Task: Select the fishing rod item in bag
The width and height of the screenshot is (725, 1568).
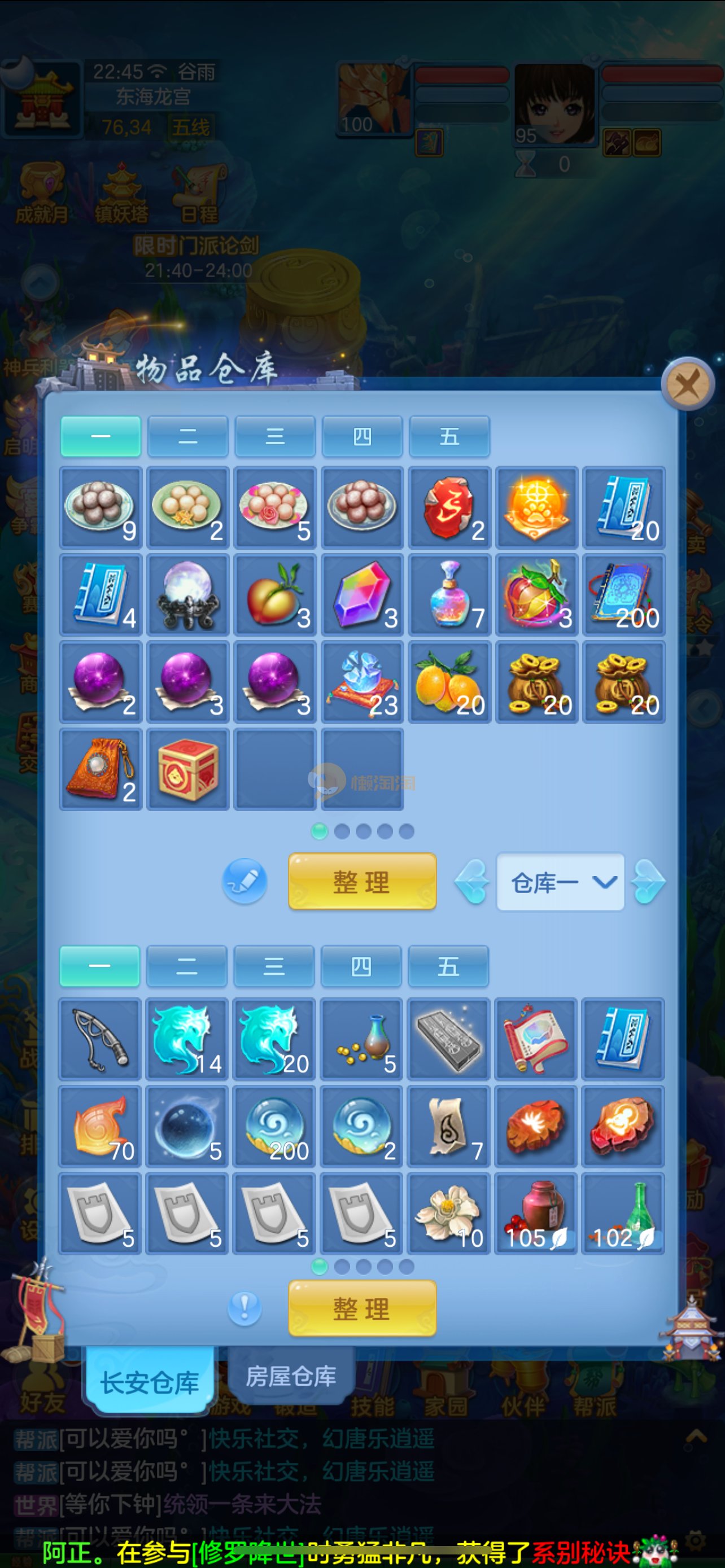Action: 100,1039
